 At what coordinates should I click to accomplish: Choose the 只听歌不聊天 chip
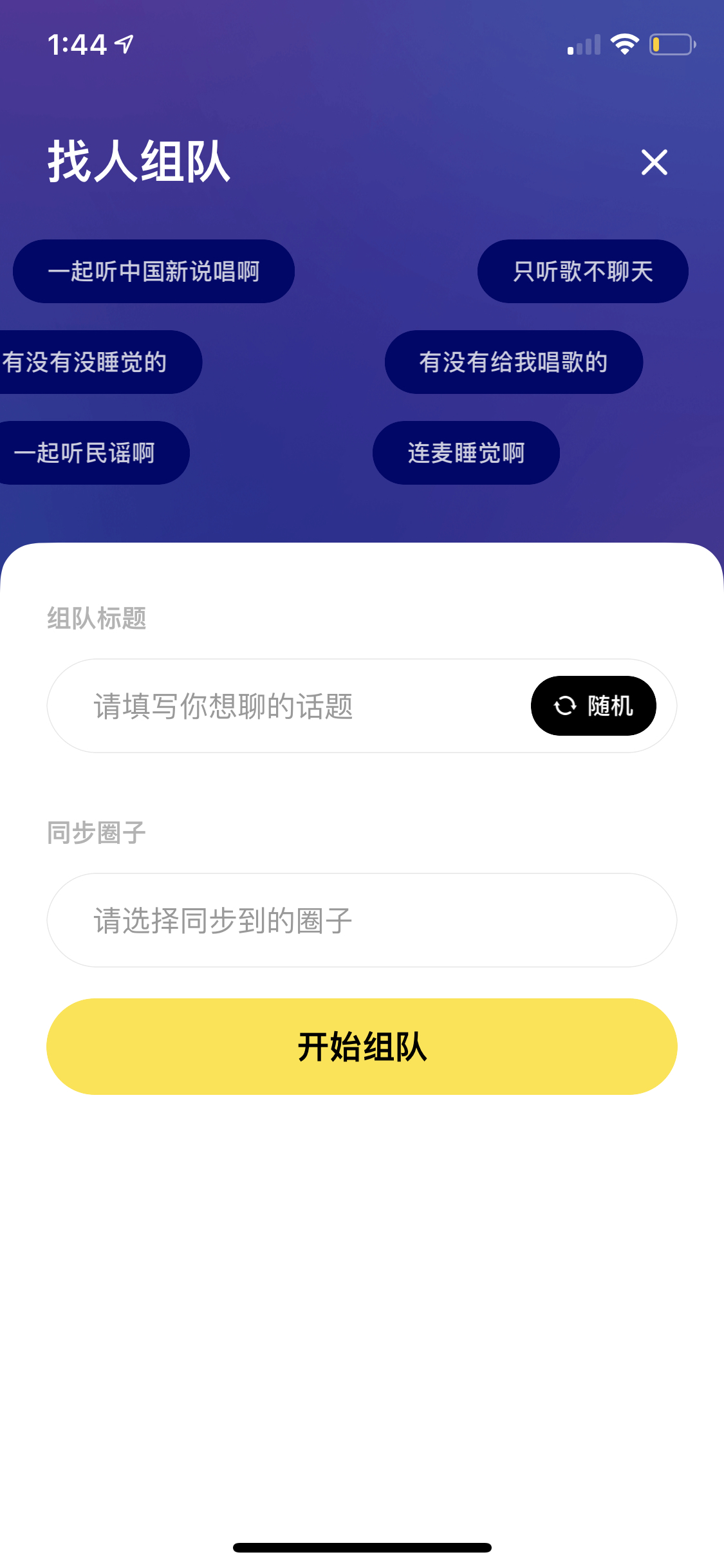coord(583,271)
